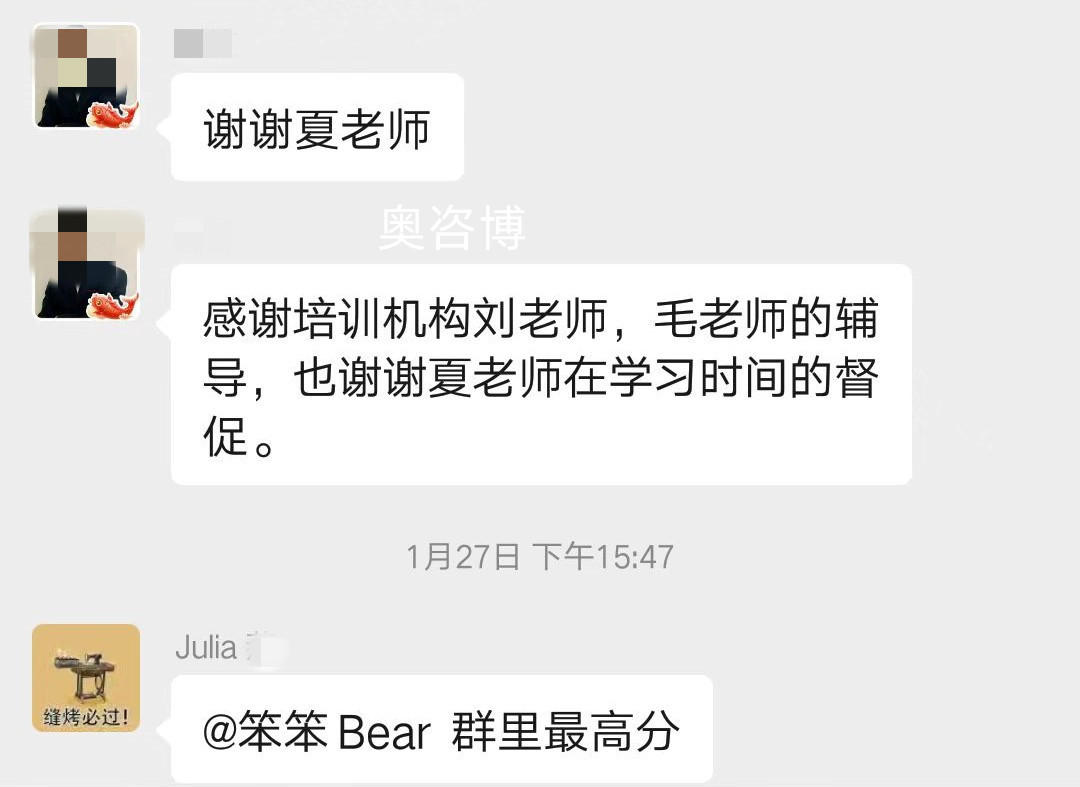Open avatar beside the 感谢培训机构 message
The height and width of the screenshot is (787, 1080).
coord(86,264)
